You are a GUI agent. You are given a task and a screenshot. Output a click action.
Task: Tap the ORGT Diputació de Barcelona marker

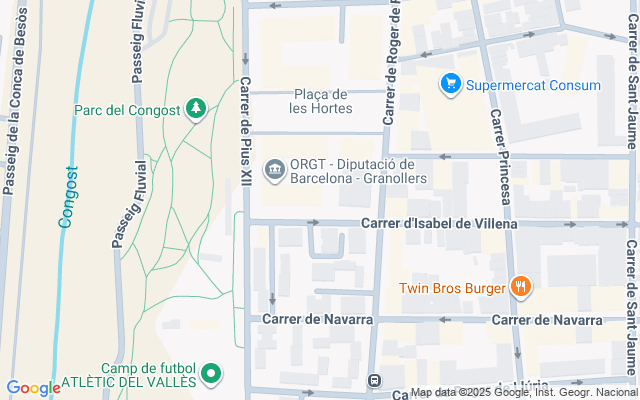pyautogui.click(x=273, y=171)
